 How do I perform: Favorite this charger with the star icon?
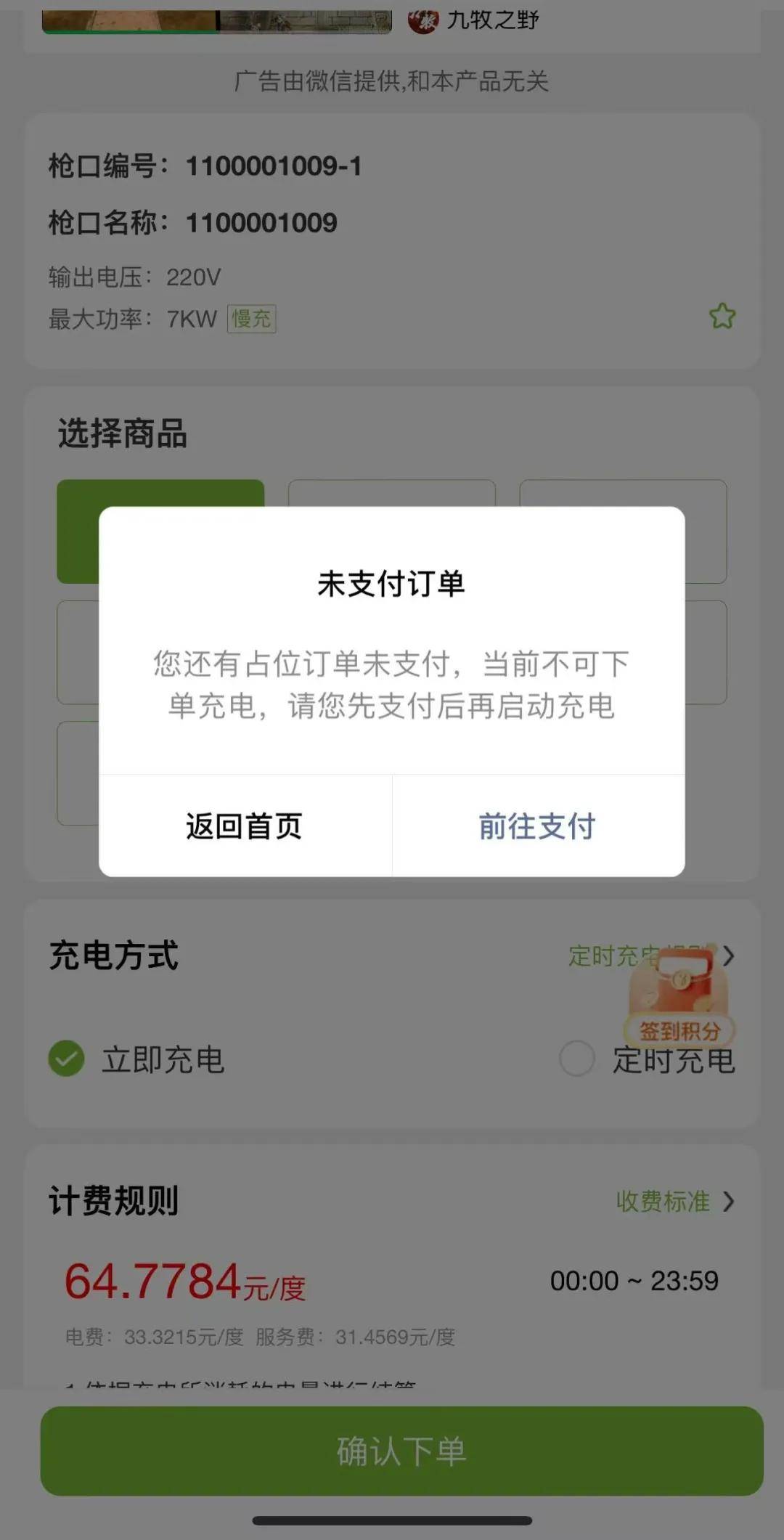point(722,317)
